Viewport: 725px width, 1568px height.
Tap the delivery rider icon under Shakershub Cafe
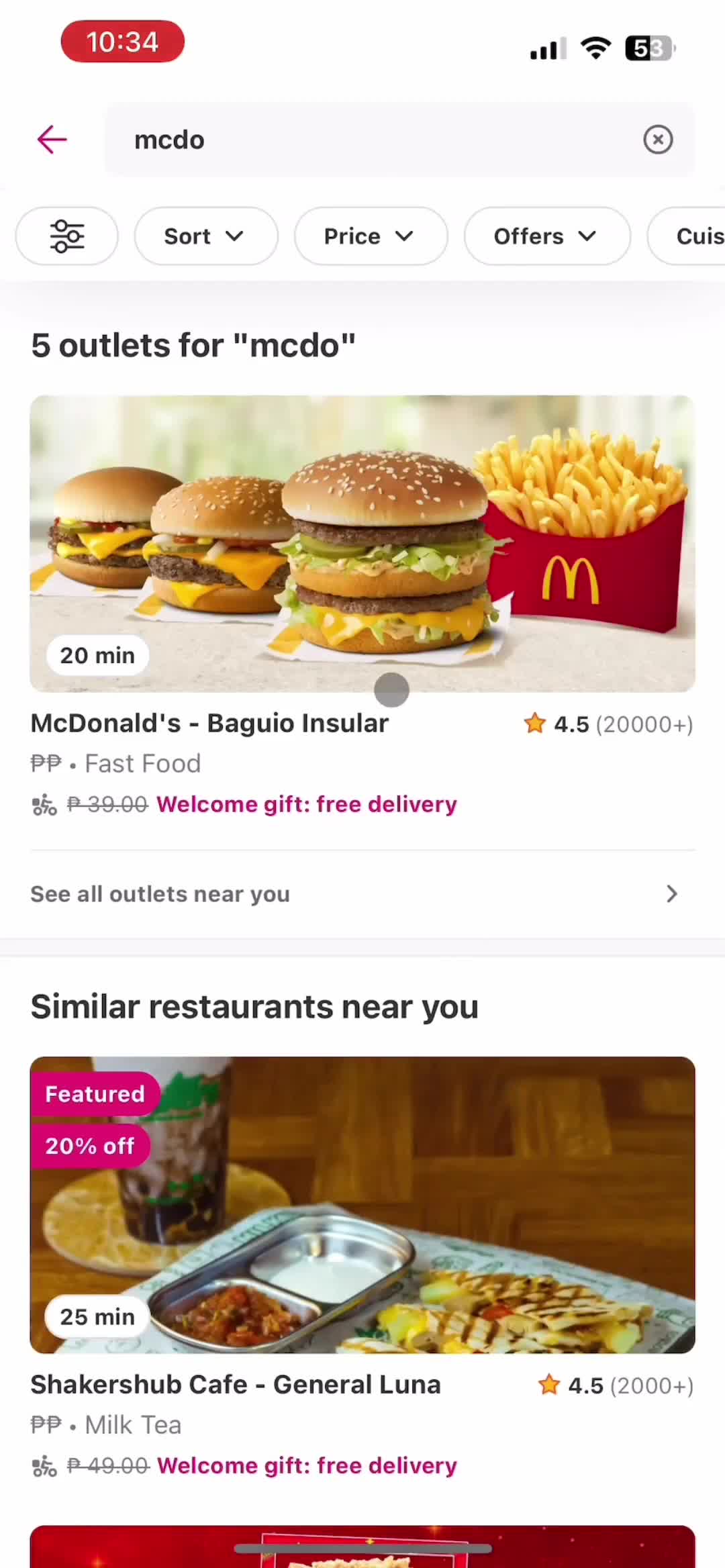43,1466
